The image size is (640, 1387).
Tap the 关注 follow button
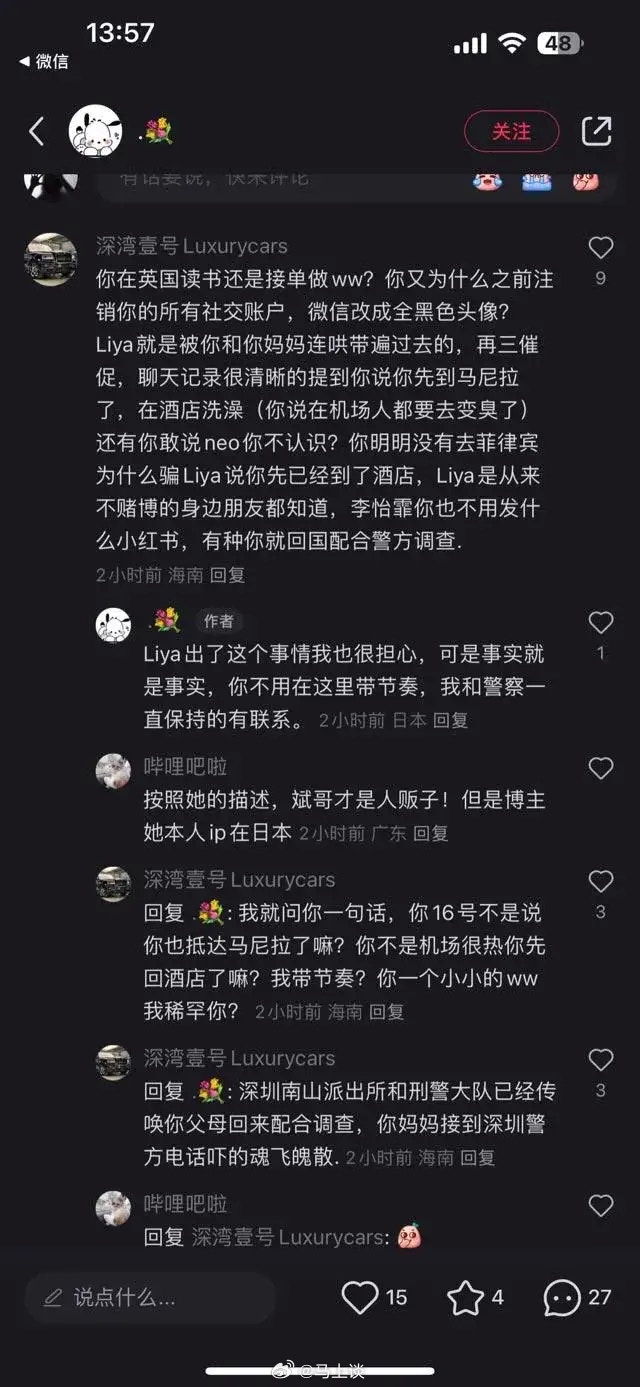tap(511, 131)
